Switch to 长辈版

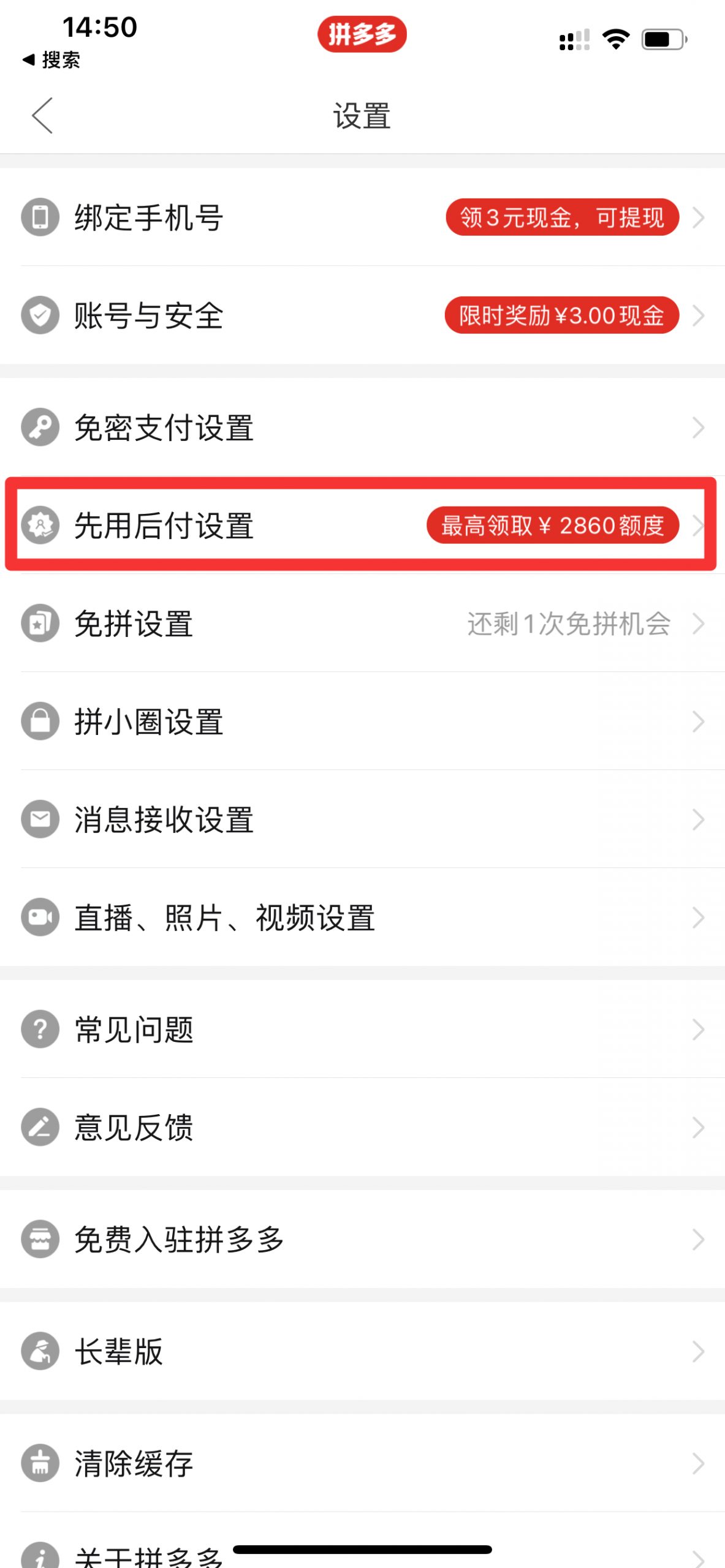tap(362, 1351)
